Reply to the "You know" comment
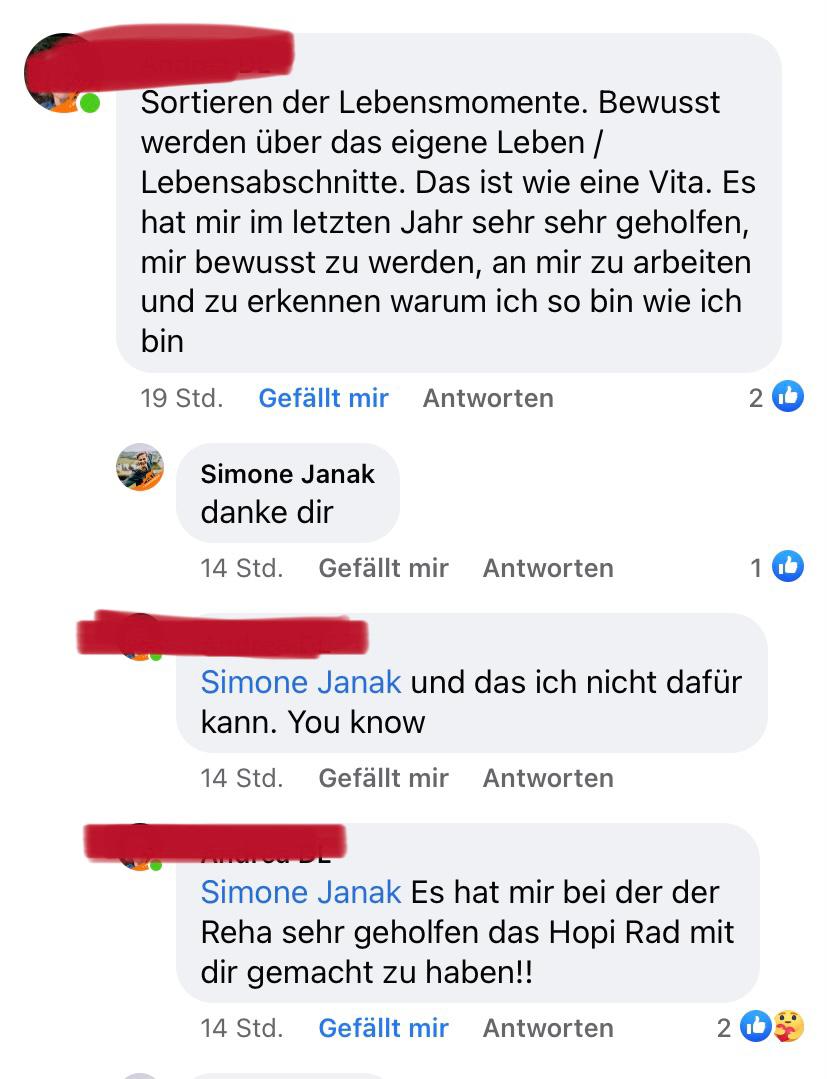 tap(547, 778)
